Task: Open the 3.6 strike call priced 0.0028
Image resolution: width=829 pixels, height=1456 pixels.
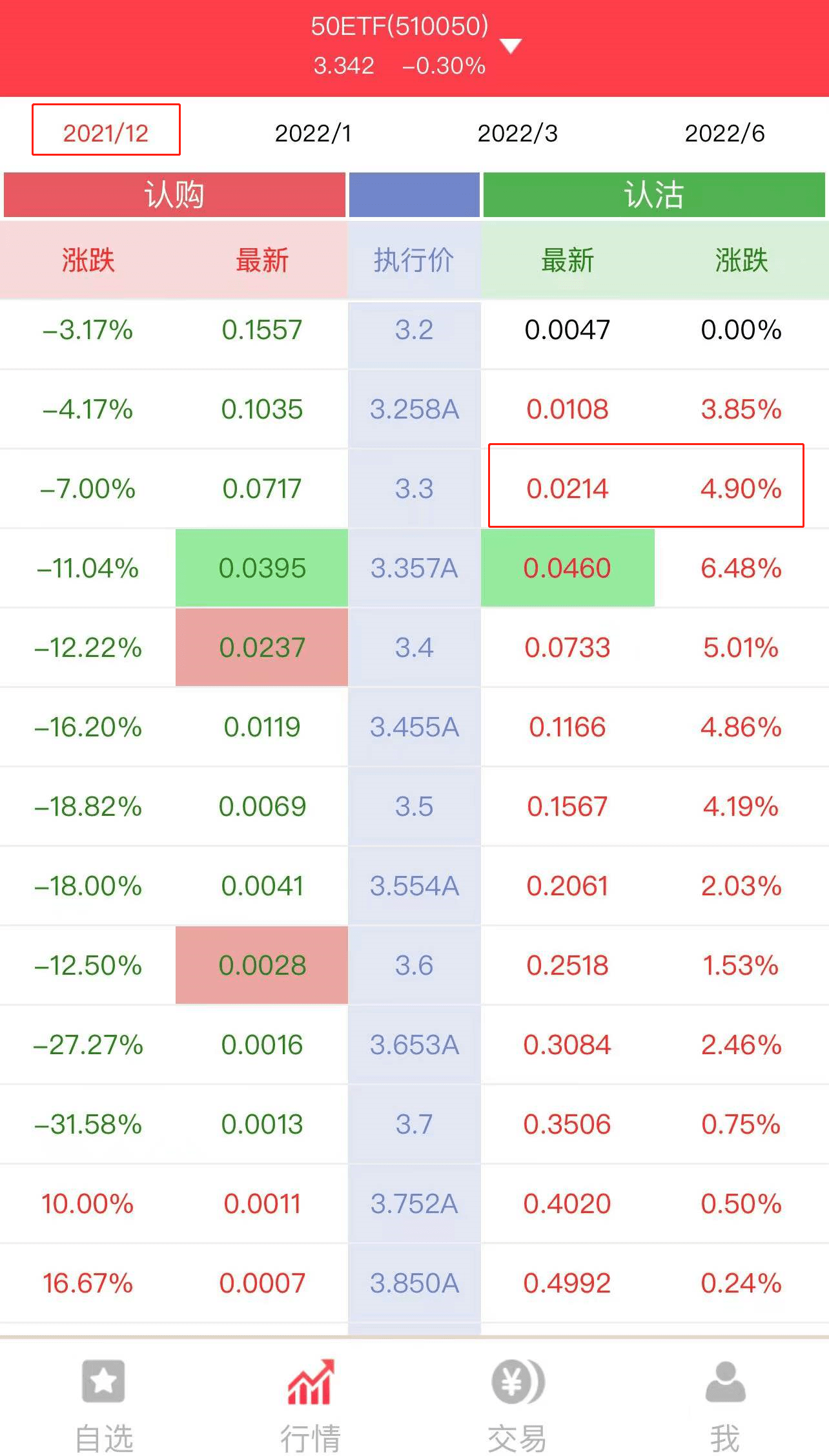Action: point(262,966)
